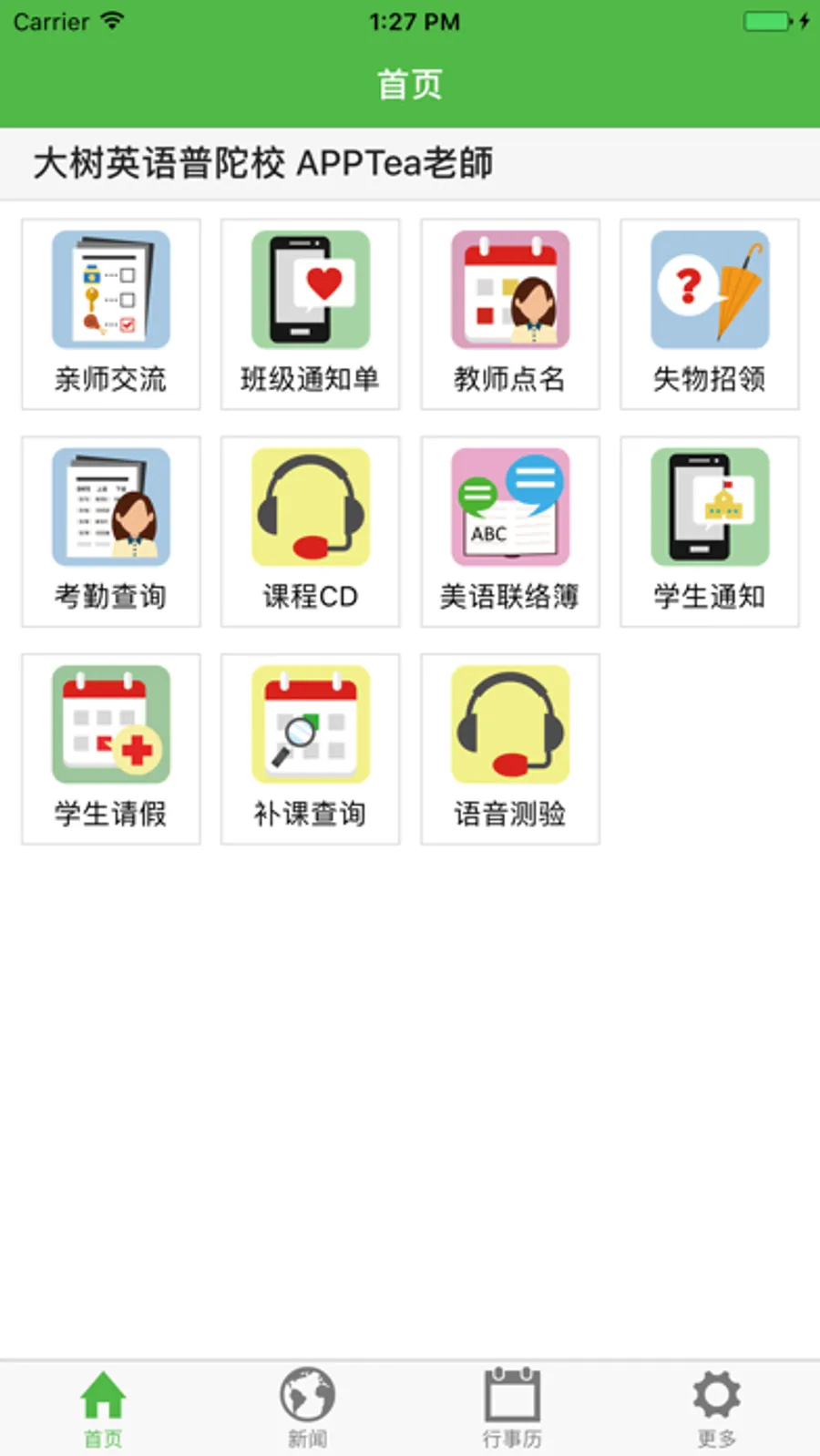The height and width of the screenshot is (1456, 820).
Task: Open 美语联络簿 contact book
Action: pyautogui.click(x=509, y=531)
